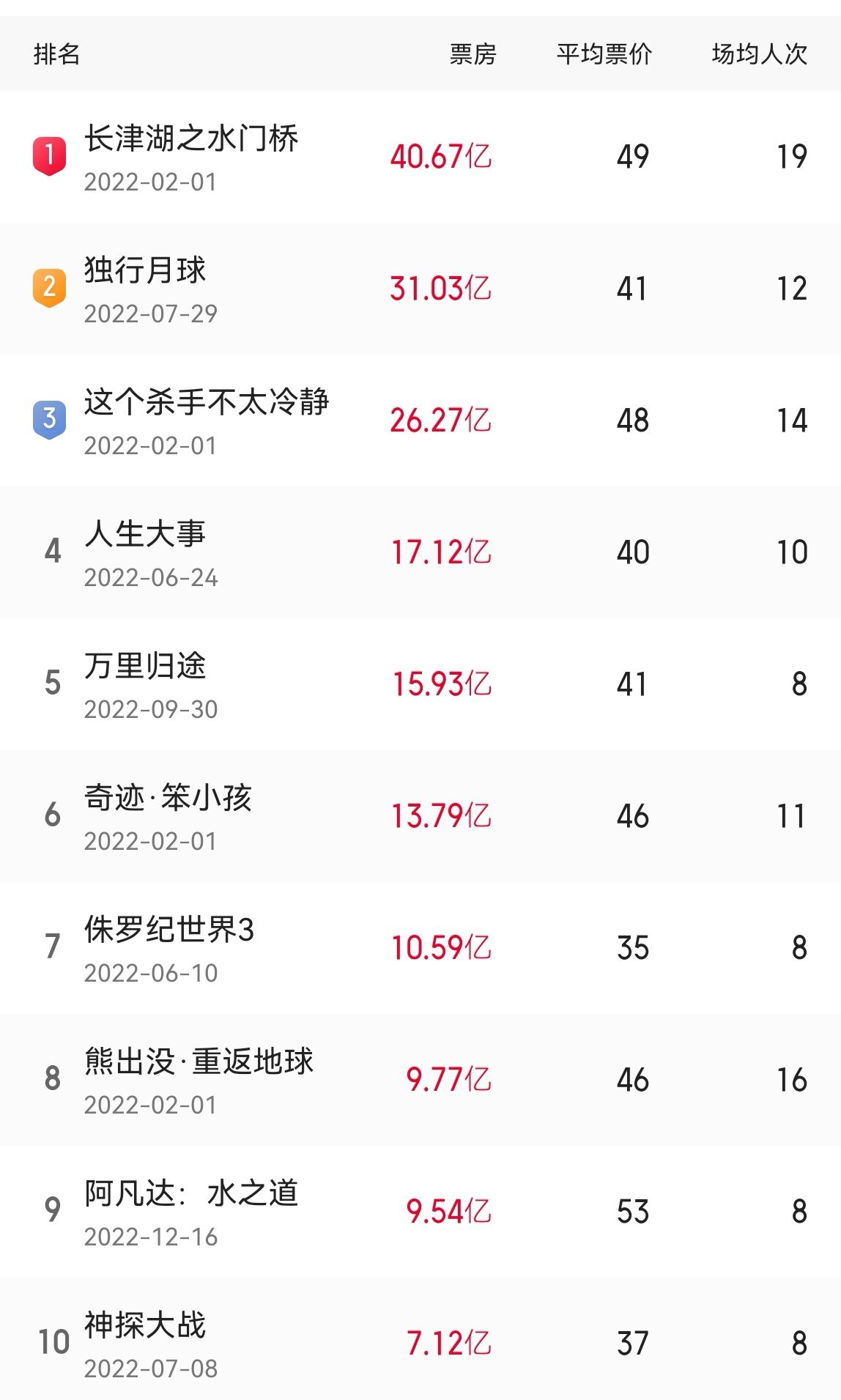Open 独行月球 box office entry
This screenshot has width=841, height=1400.
tap(145, 271)
